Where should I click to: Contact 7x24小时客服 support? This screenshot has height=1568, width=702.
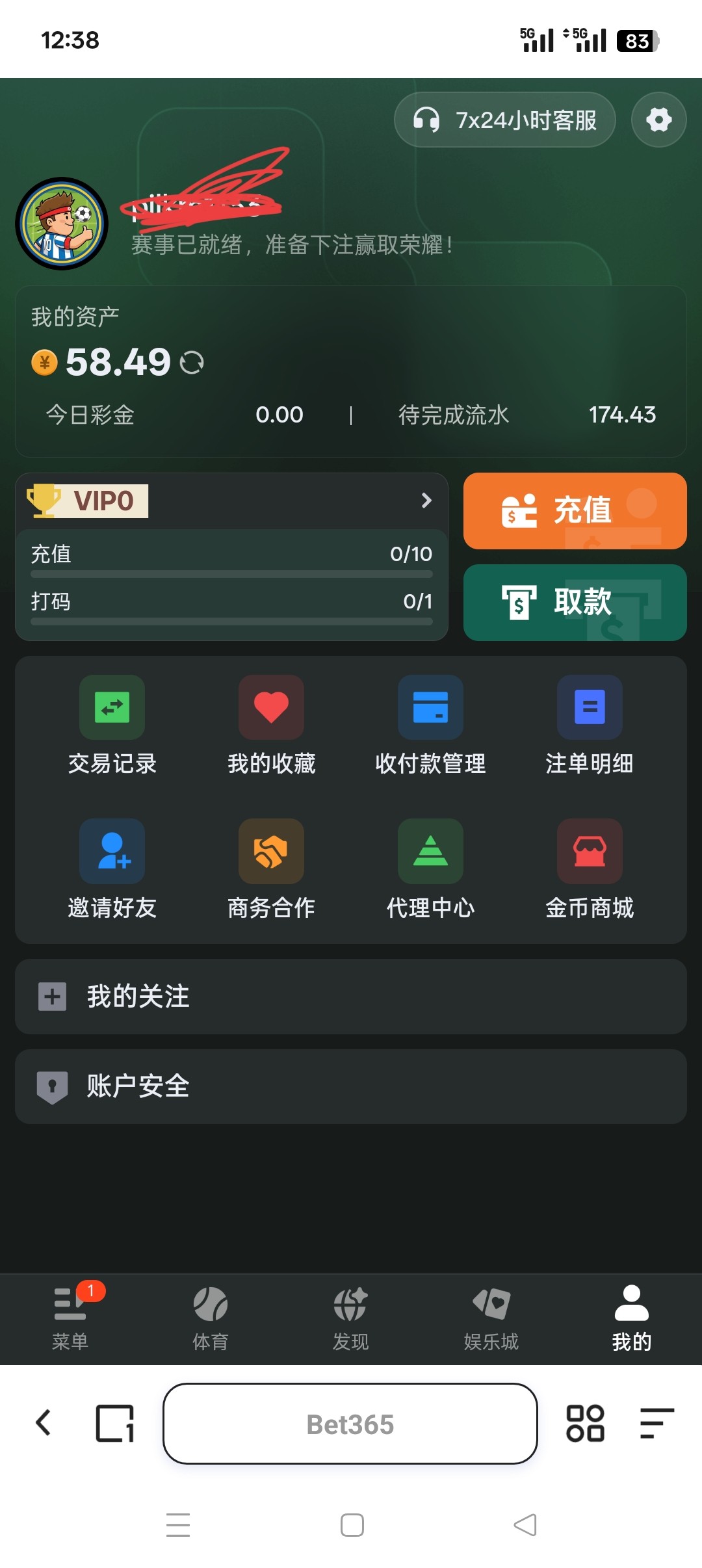tap(505, 120)
